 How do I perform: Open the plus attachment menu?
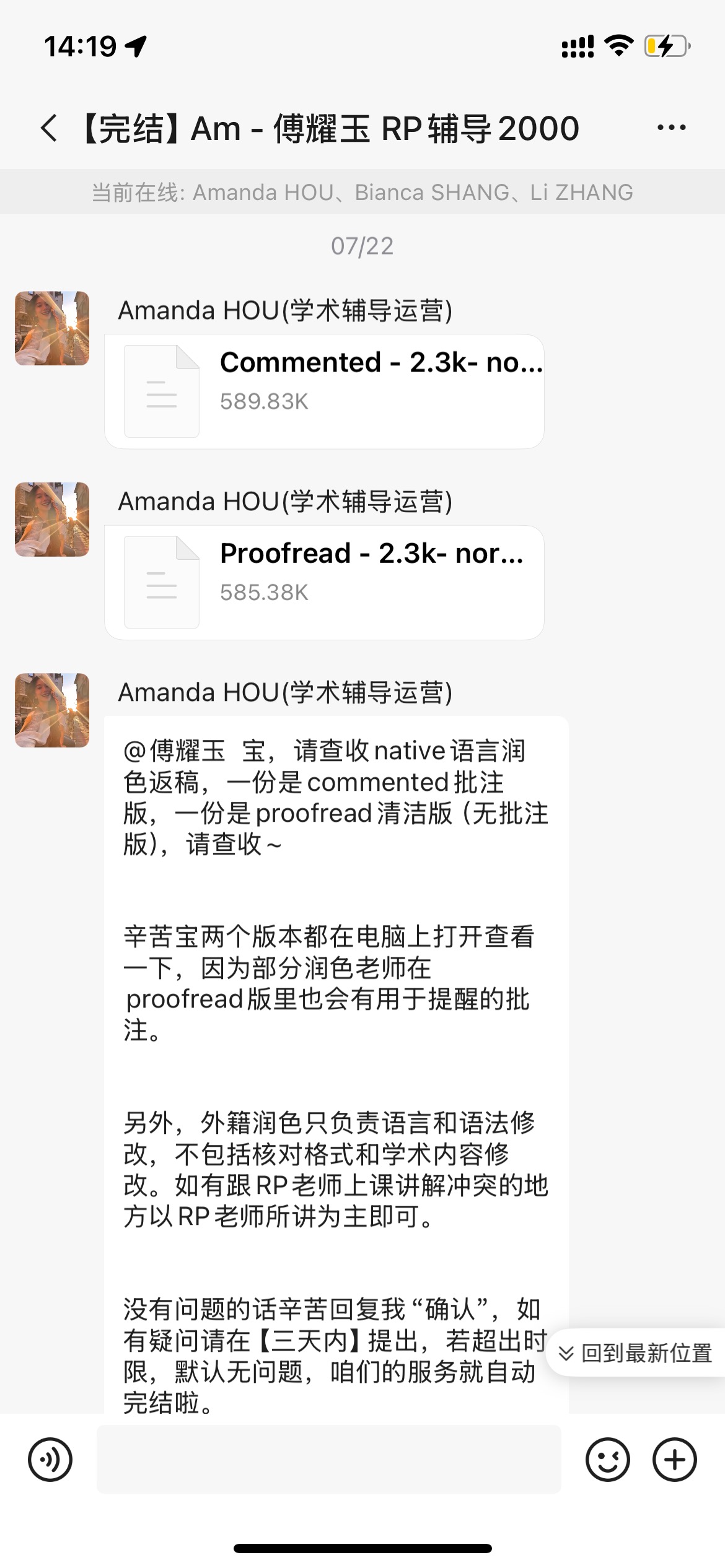[x=674, y=1460]
